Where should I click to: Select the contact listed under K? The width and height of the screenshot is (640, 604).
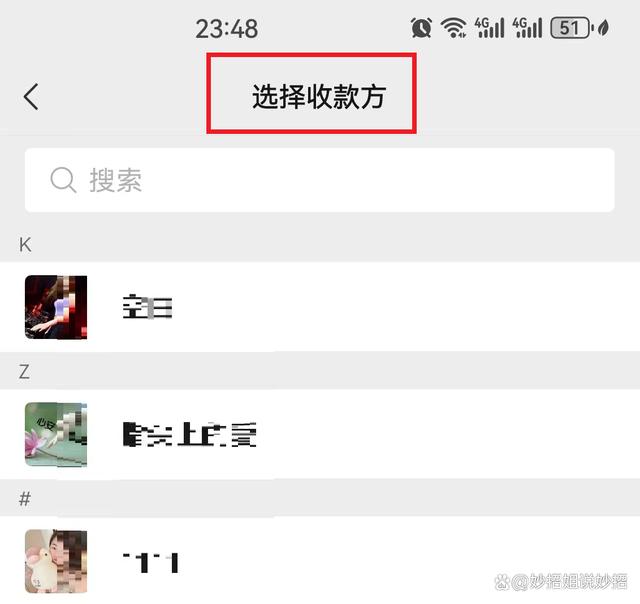(320, 307)
